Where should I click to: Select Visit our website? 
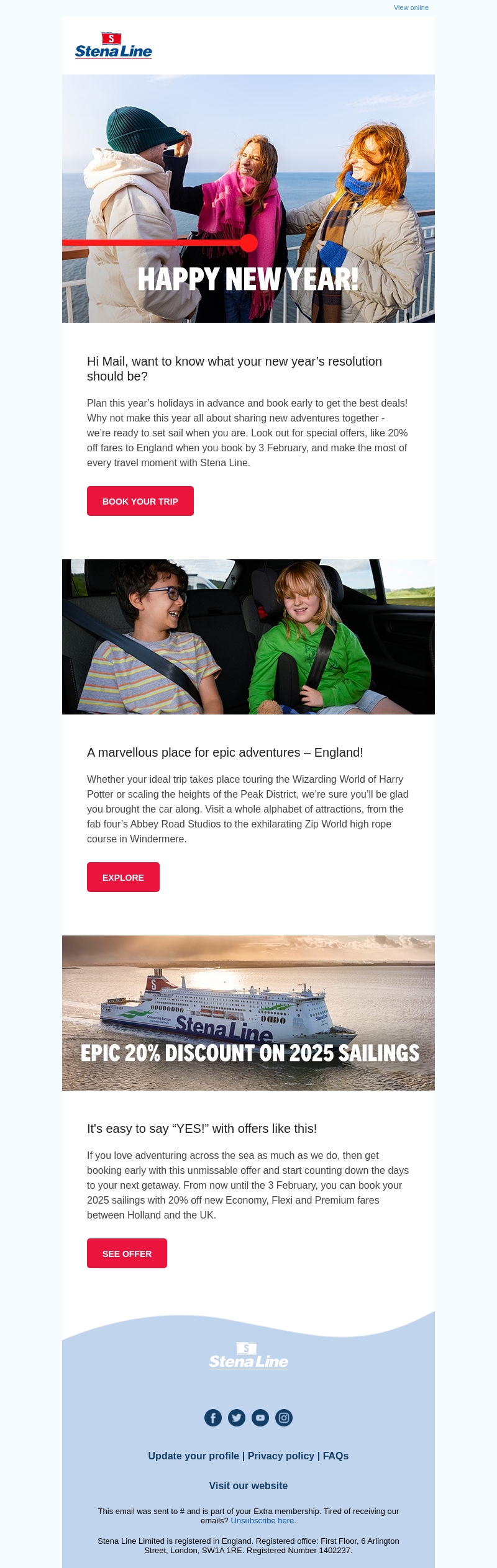[x=248, y=1485]
